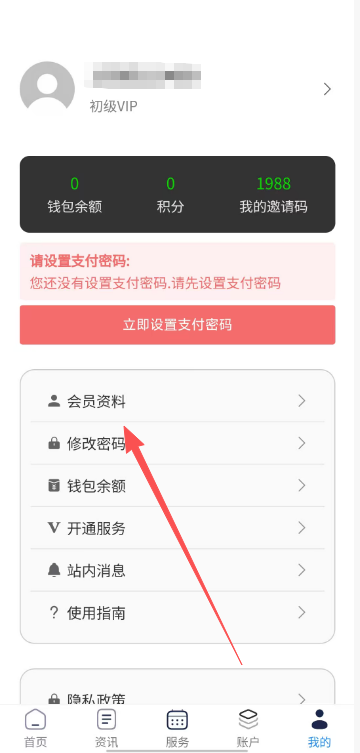Open 钱包余额 menu row

pyautogui.click(x=178, y=486)
